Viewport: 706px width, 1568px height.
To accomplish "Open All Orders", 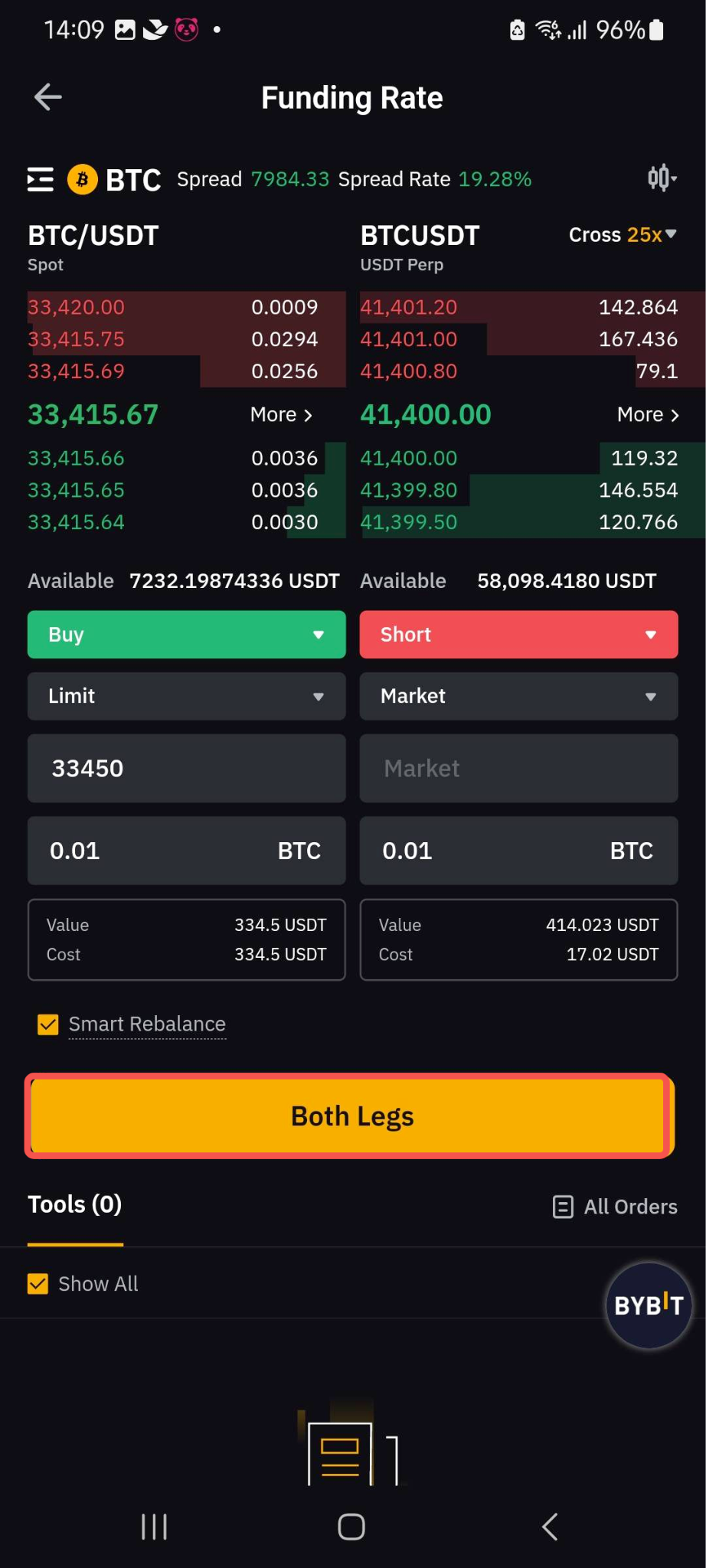I will 615,1207.
